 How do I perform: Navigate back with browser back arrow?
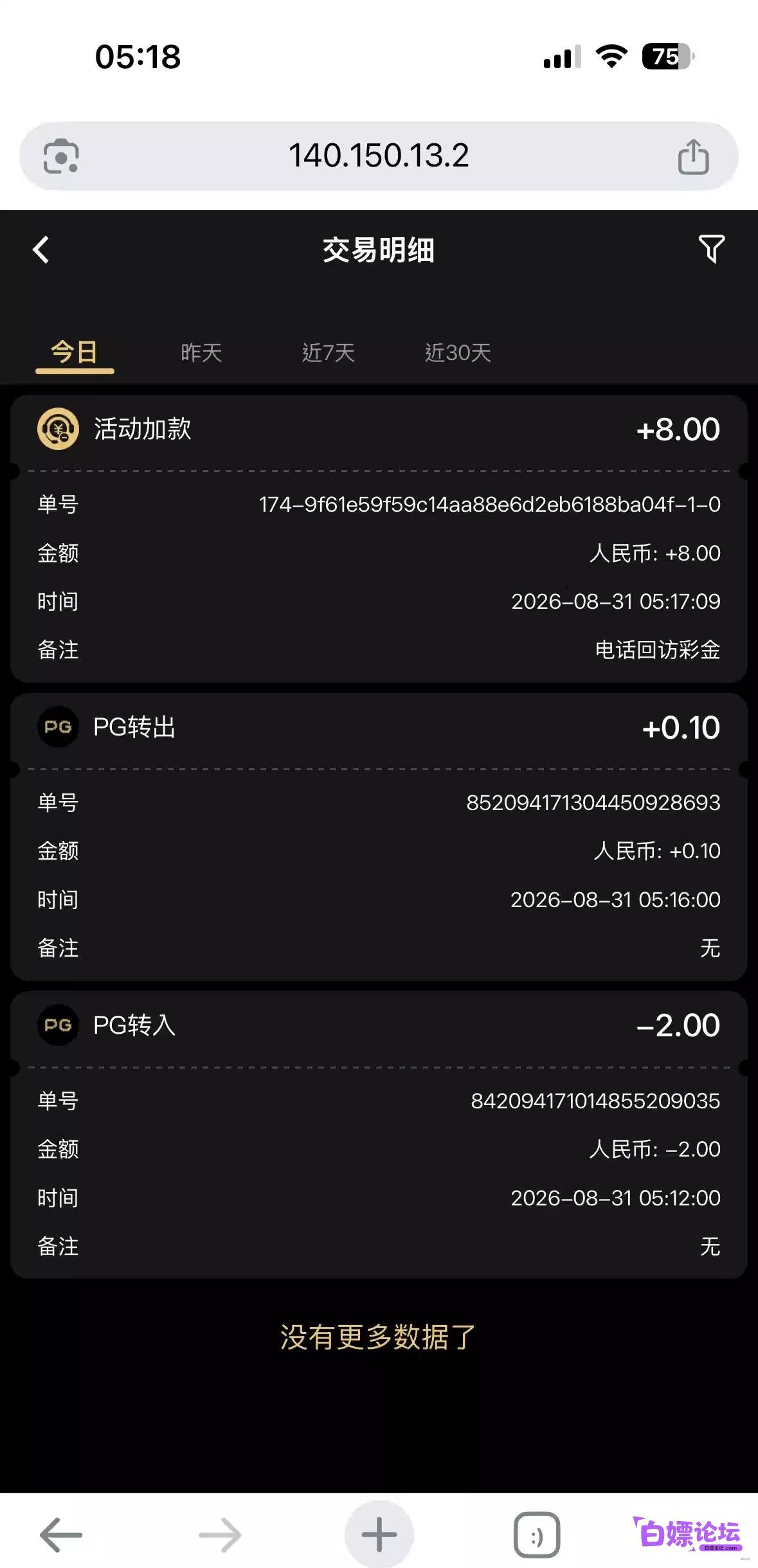(61, 1535)
